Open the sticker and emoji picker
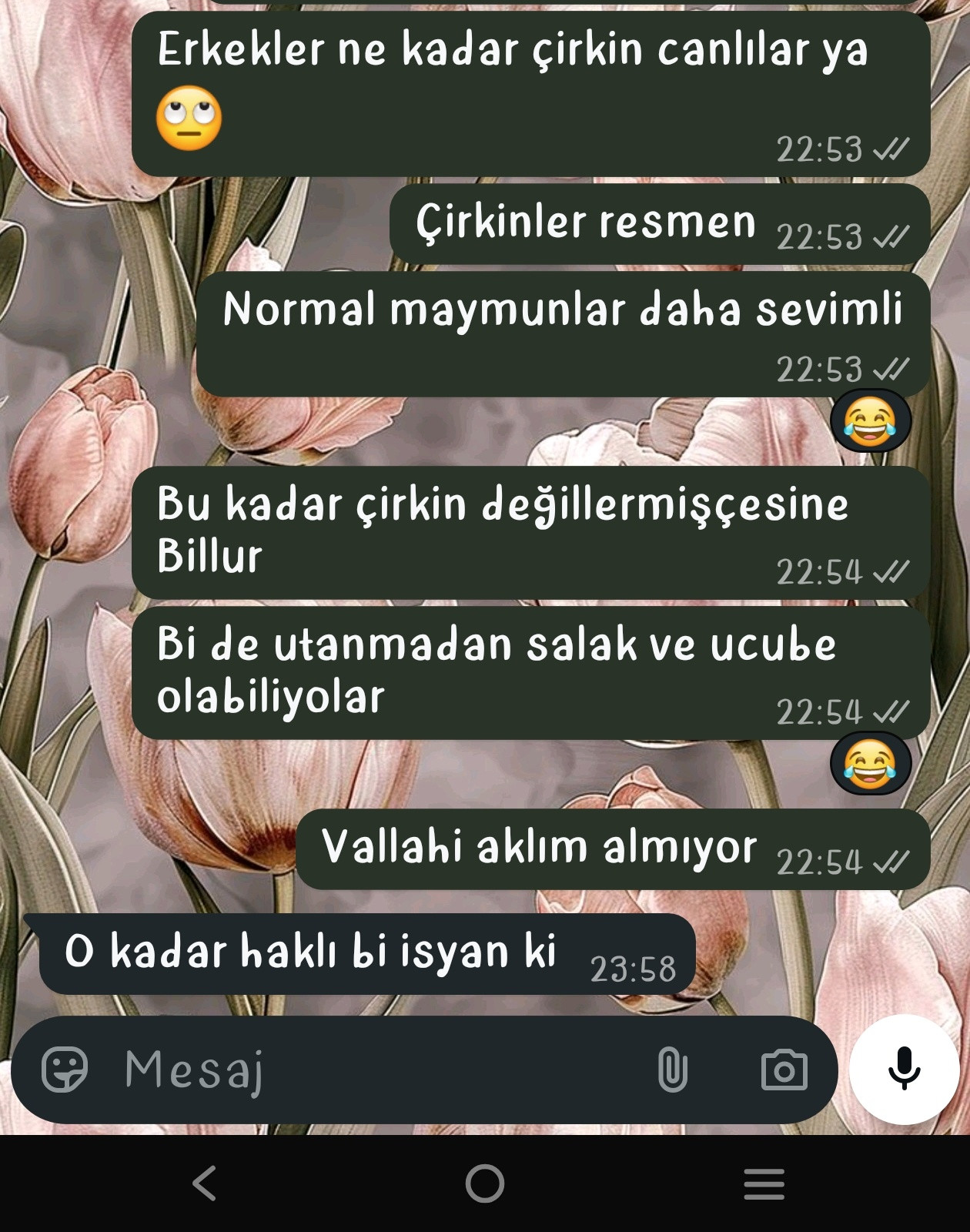970x1232 pixels. (x=65, y=1070)
